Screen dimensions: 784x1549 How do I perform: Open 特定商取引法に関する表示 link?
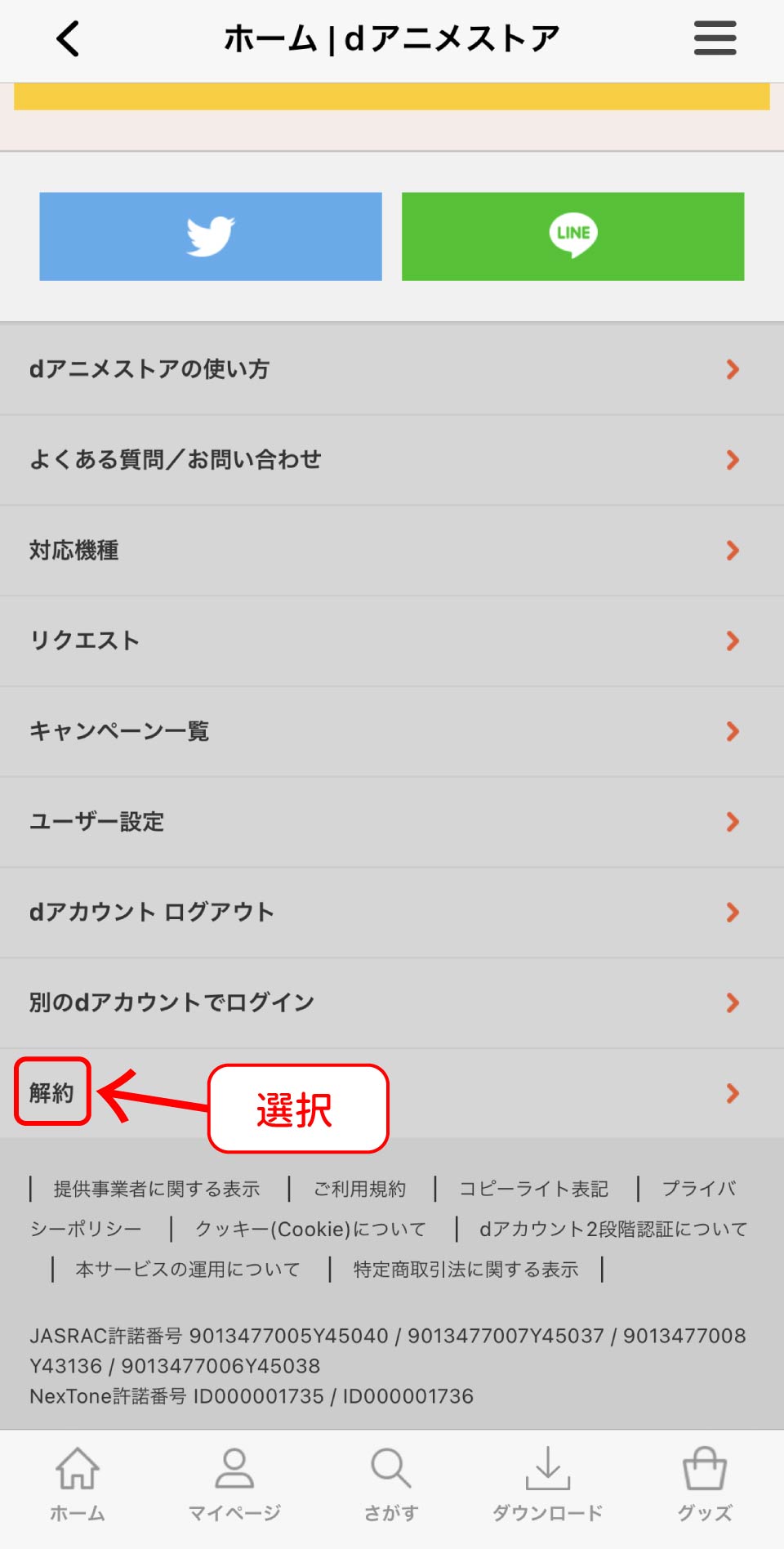[x=465, y=1270]
